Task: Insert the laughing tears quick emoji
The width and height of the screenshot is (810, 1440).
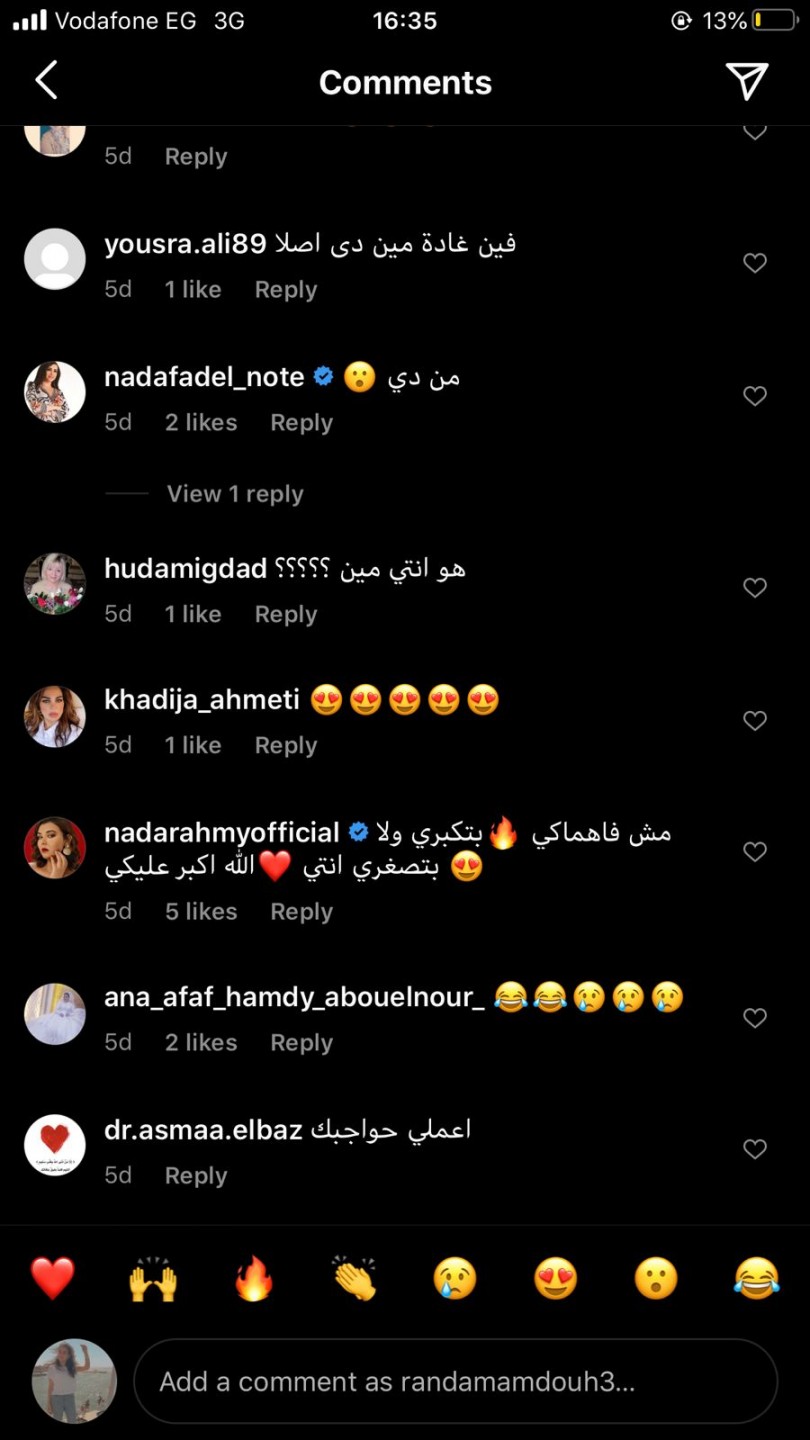Action: (756, 1279)
